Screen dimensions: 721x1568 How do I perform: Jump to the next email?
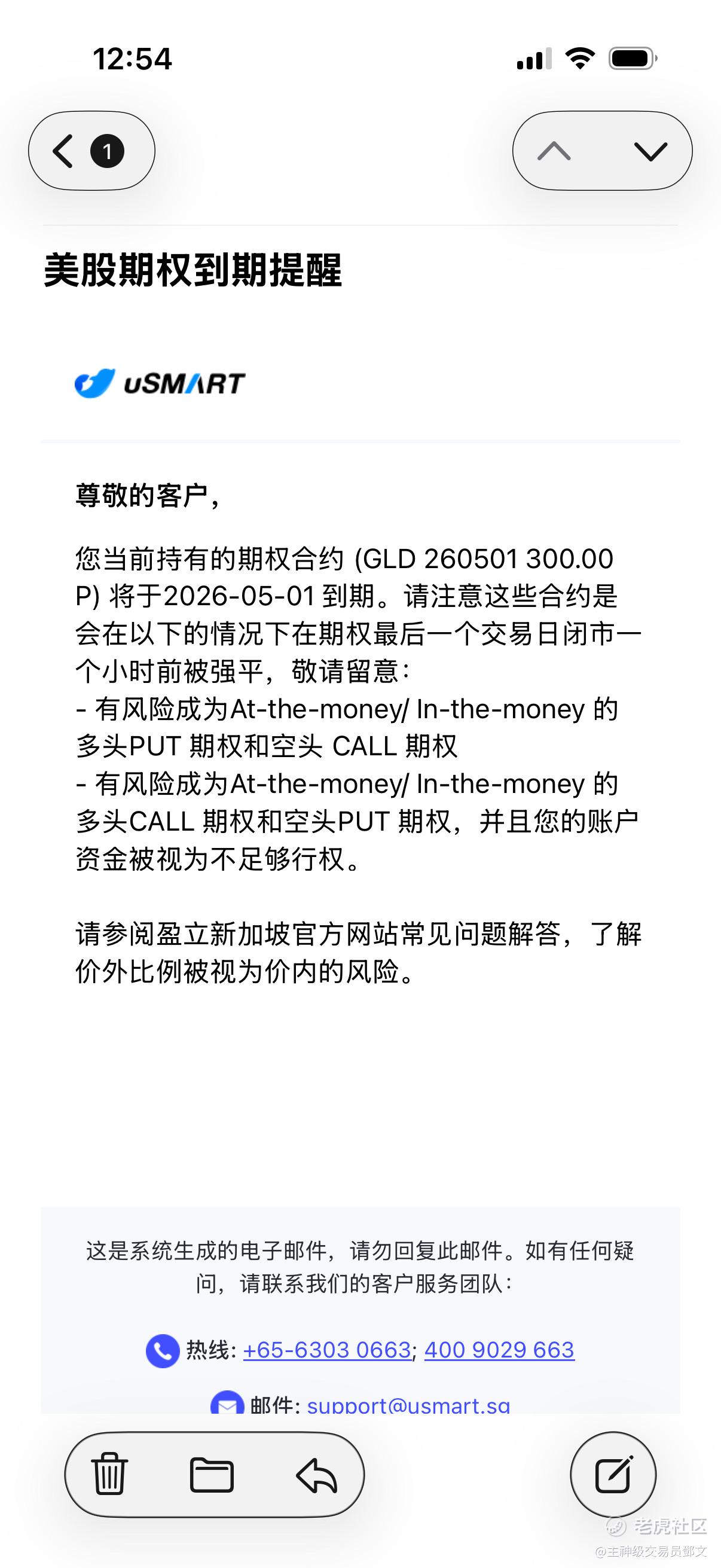coord(650,151)
